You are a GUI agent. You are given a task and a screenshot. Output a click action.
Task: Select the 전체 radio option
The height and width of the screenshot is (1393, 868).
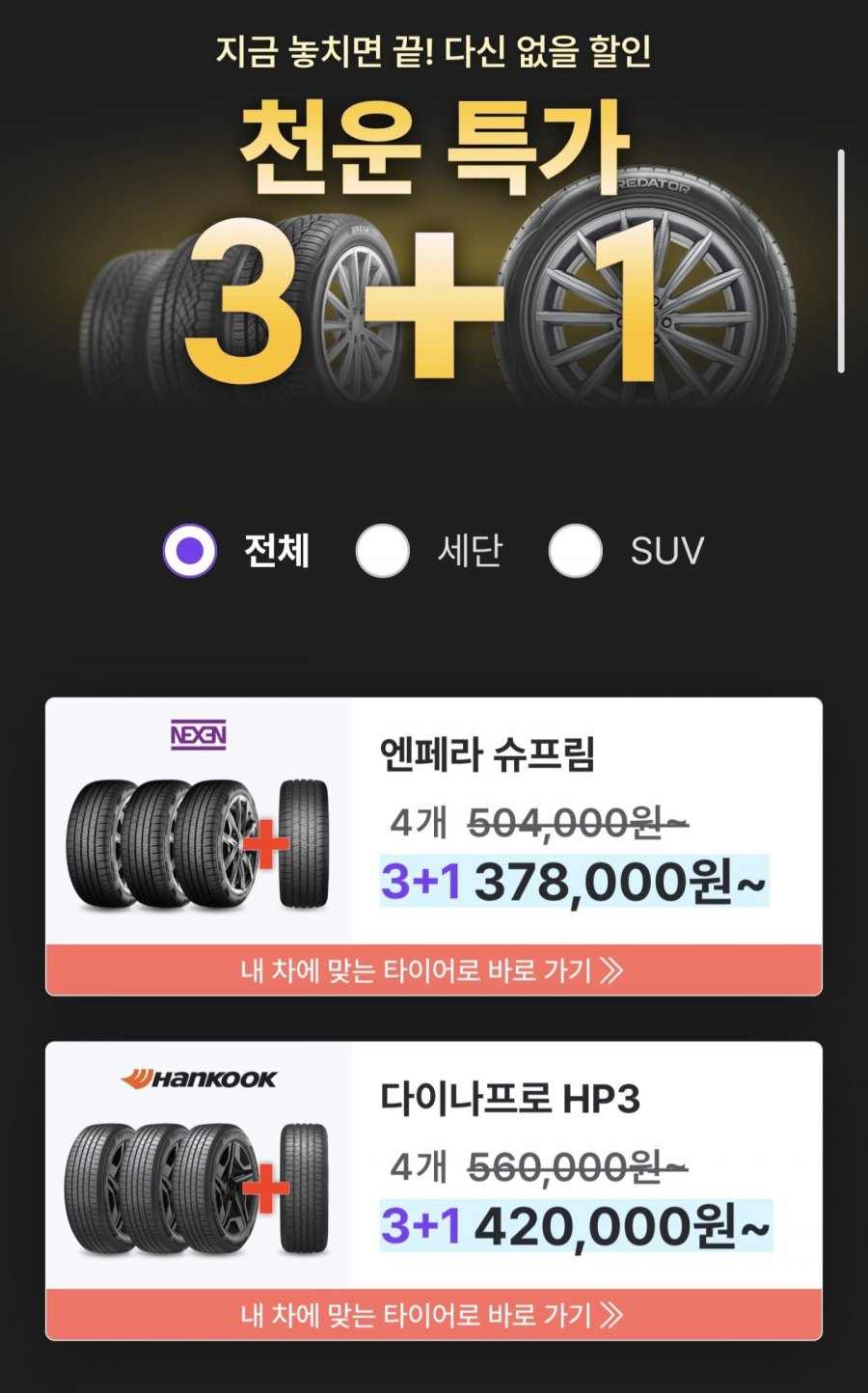190,551
